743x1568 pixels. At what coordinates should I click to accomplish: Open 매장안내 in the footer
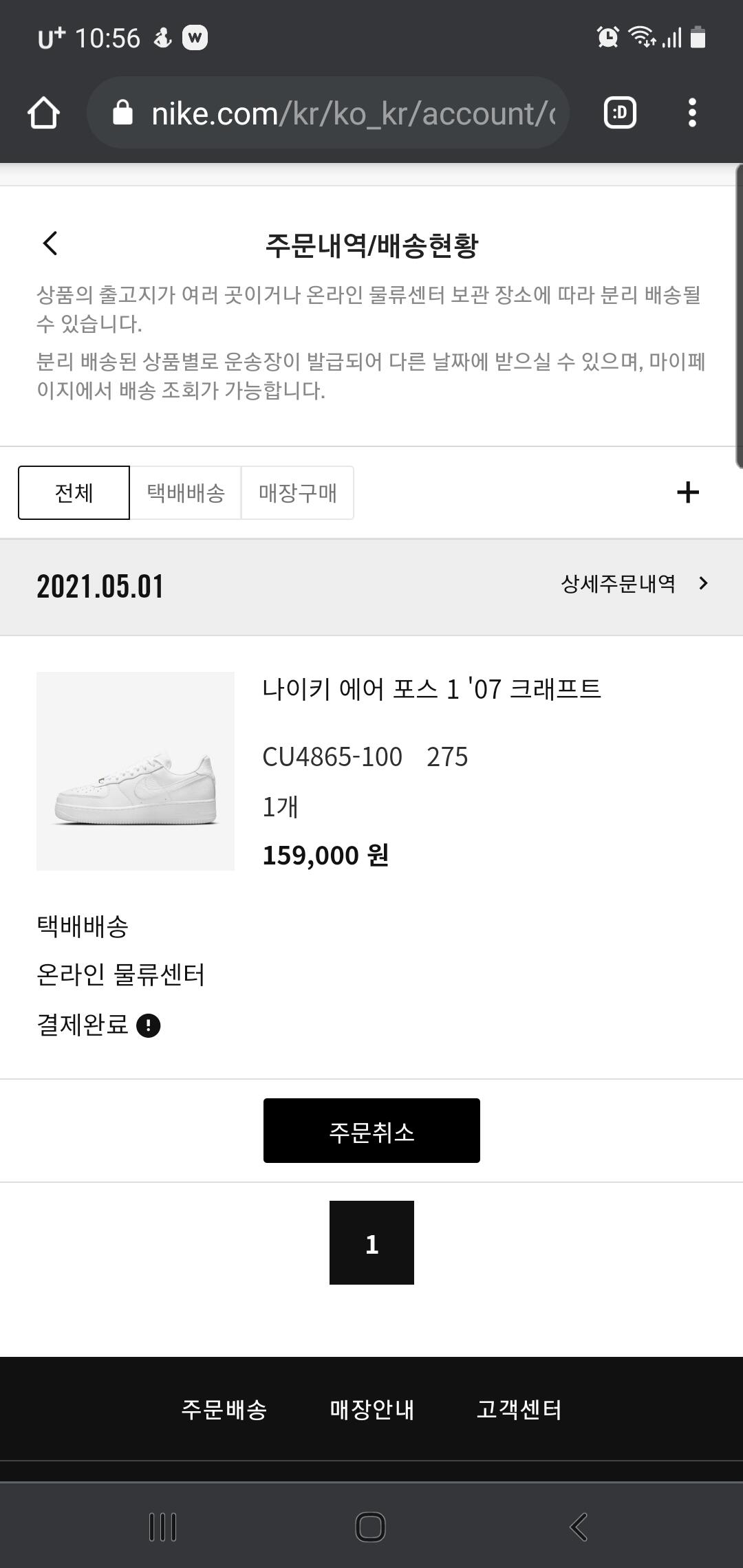(x=371, y=1409)
